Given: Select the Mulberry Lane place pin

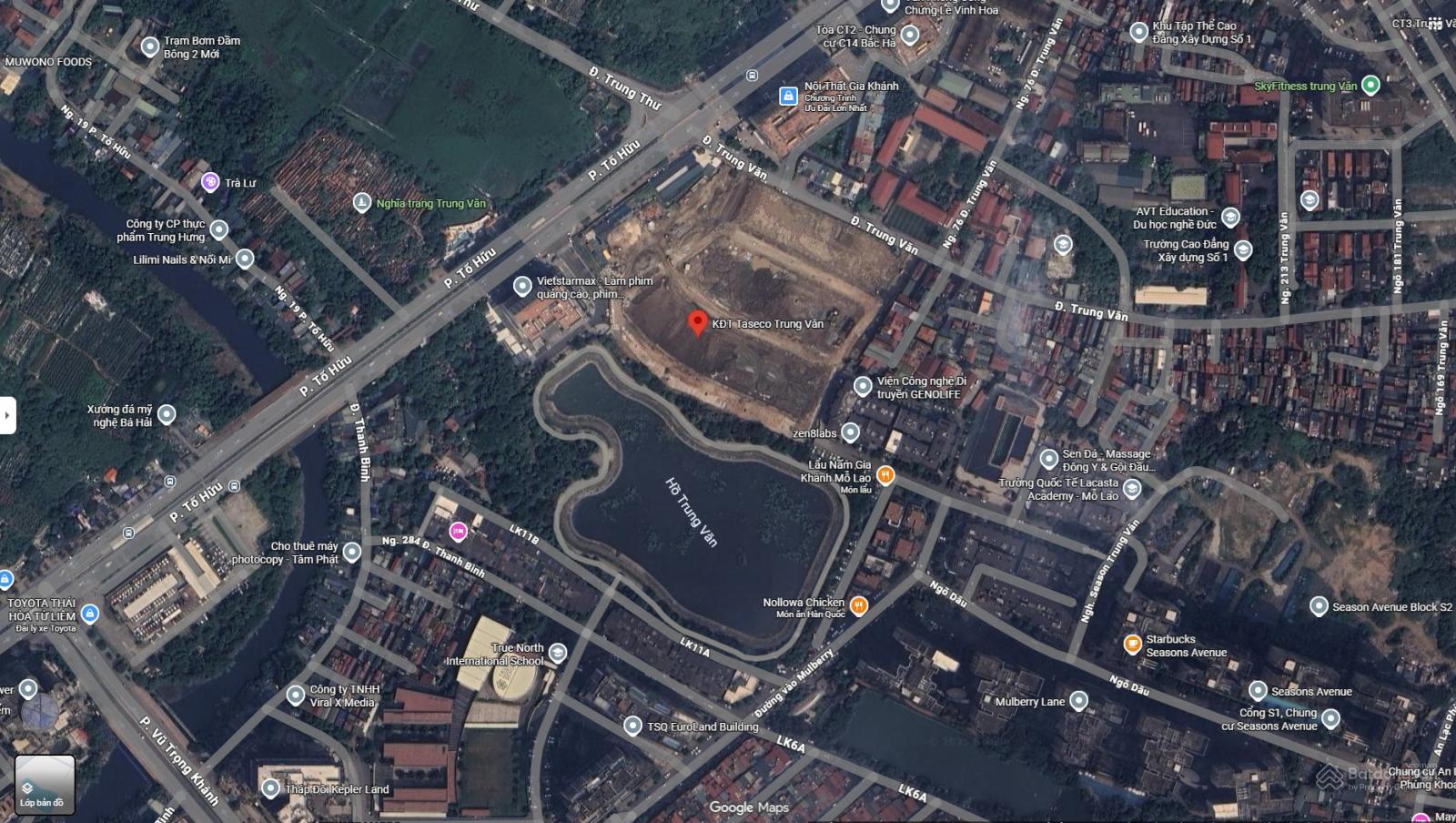Looking at the screenshot, I should [x=1078, y=701].
